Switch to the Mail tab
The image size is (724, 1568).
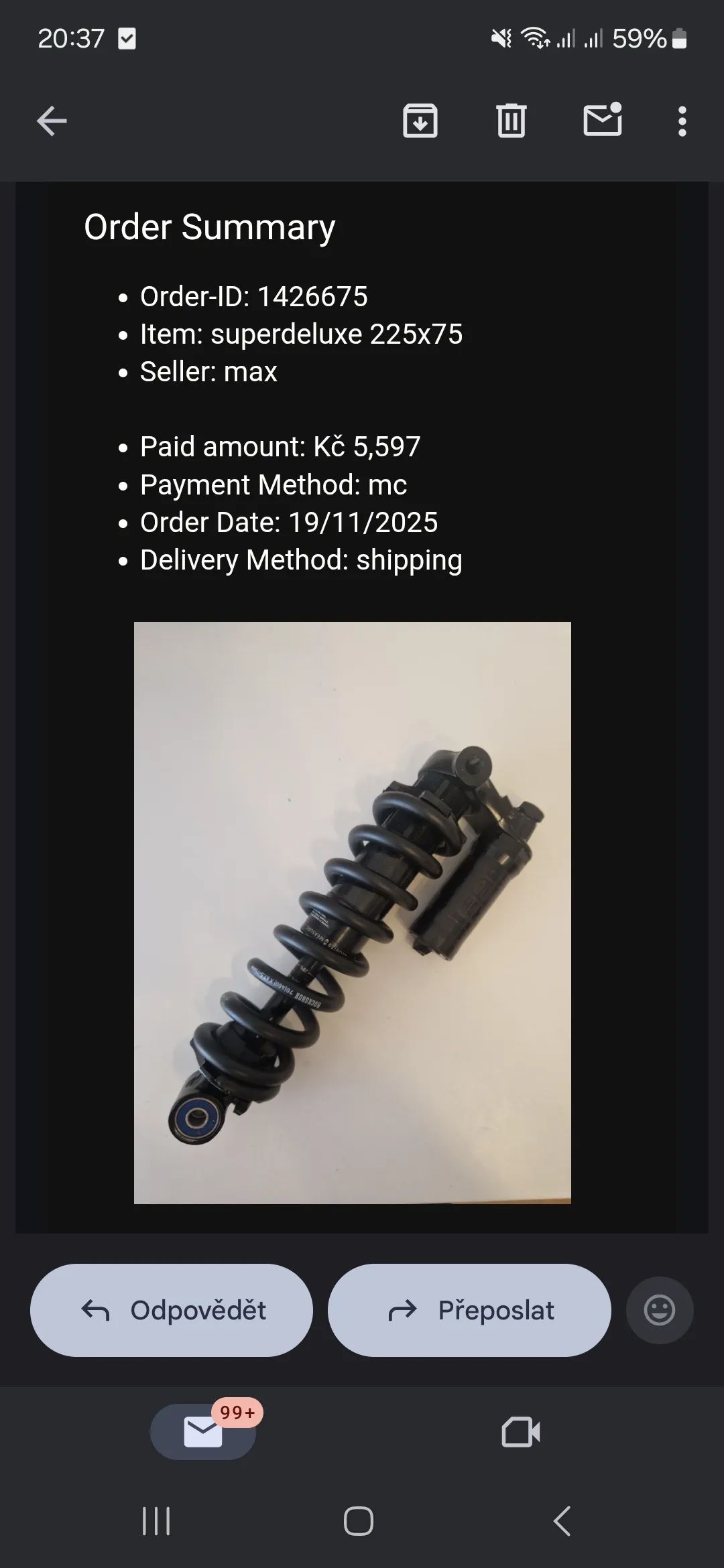tap(203, 1432)
